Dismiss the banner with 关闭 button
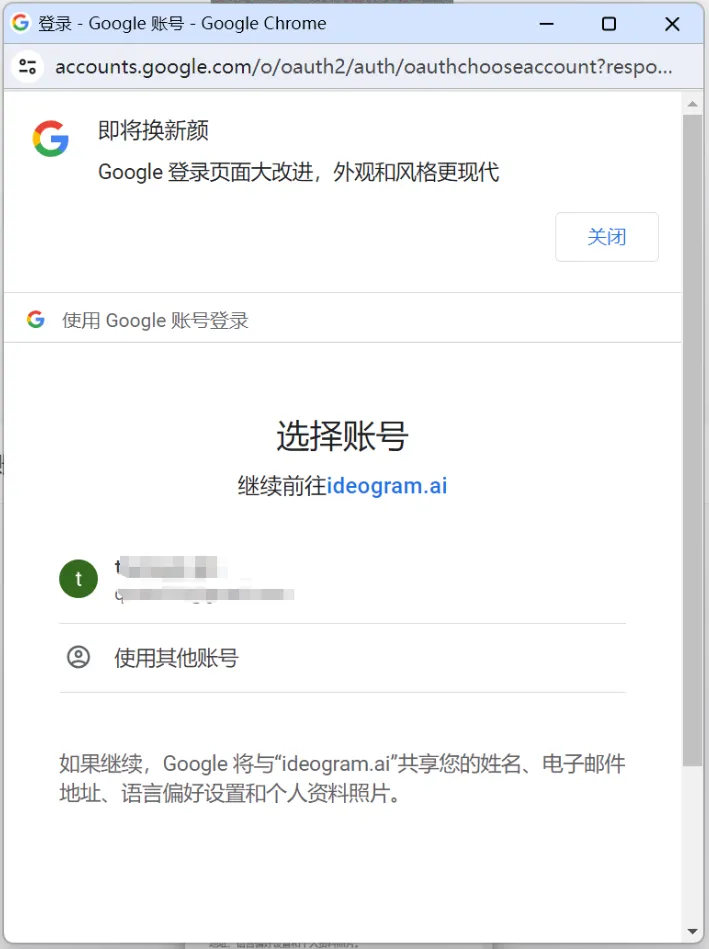This screenshot has height=949, width=709. pyautogui.click(x=606, y=237)
